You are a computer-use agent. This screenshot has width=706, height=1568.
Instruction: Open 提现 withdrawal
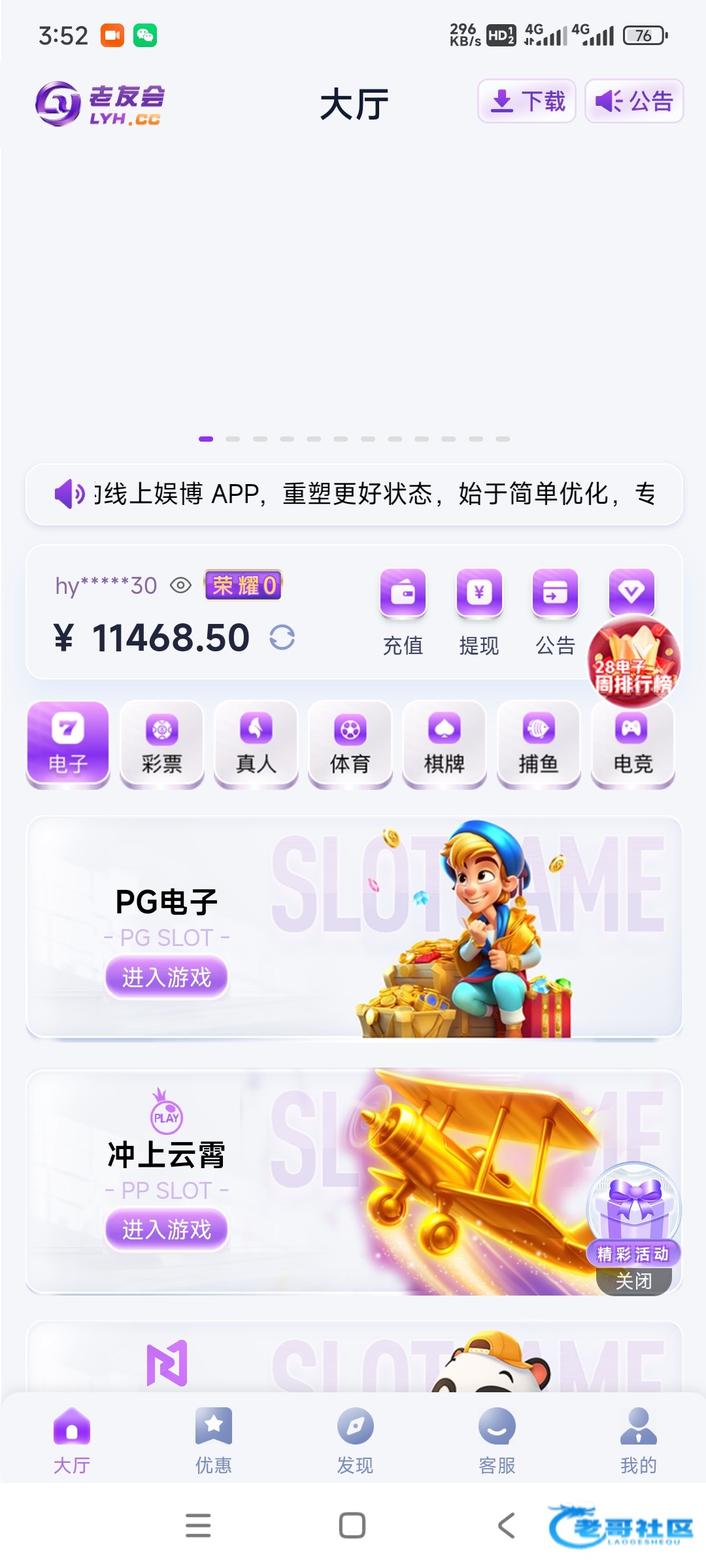tap(479, 612)
